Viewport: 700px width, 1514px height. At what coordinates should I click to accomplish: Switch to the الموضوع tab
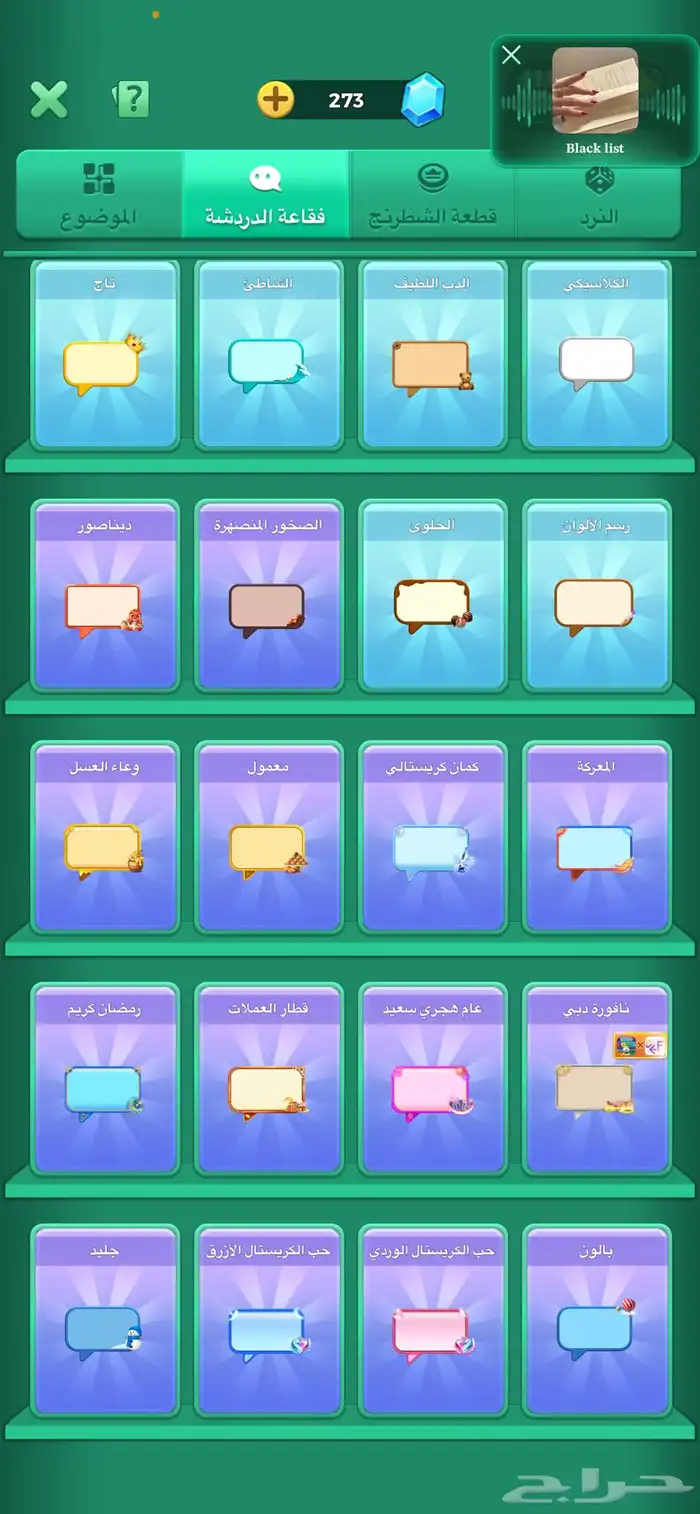98,196
